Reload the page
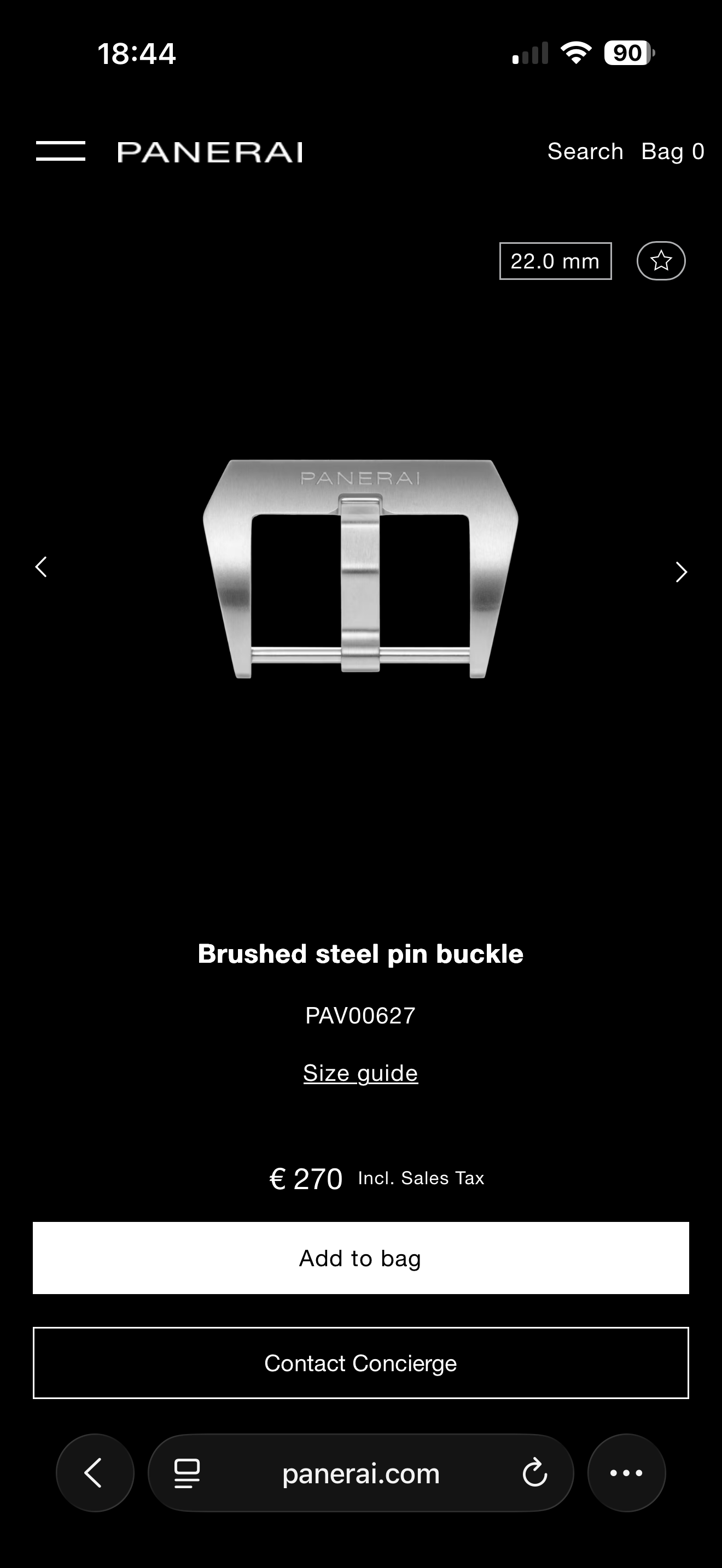 534,1473
